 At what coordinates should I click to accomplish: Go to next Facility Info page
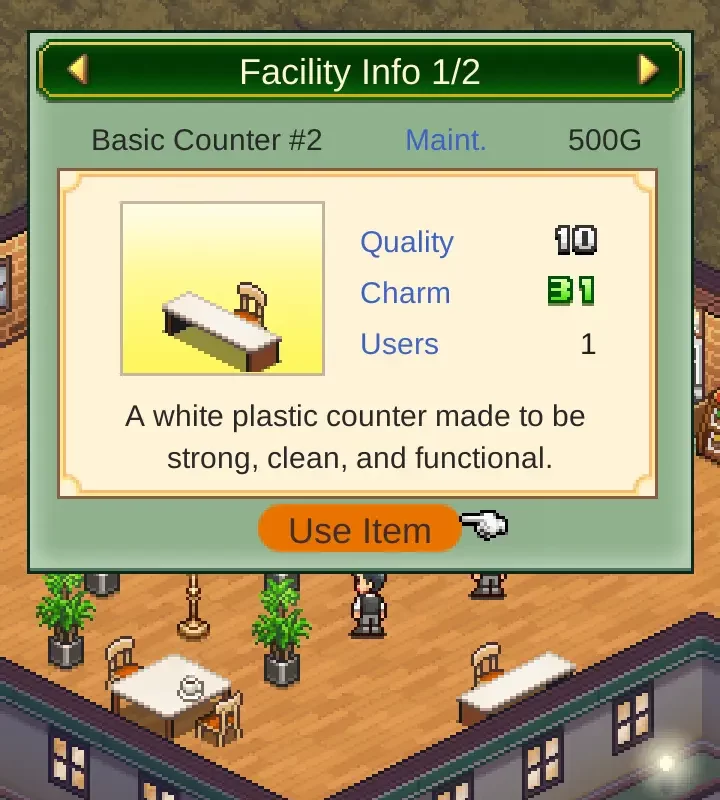(648, 70)
